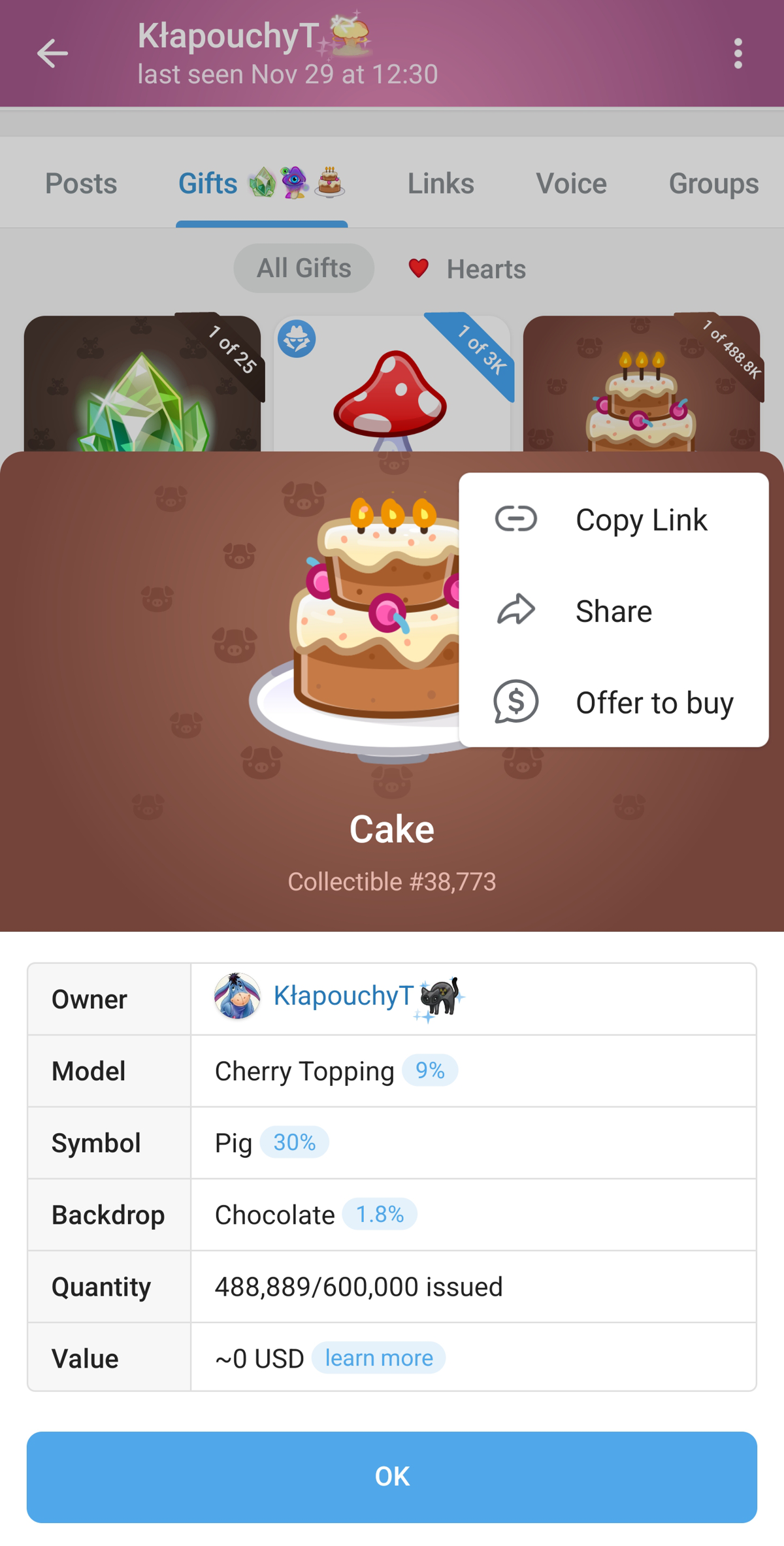Screen dimensions: 784x1546
Task: View Pig symbol 30% rarity badge
Action: (x=294, y=1142)
